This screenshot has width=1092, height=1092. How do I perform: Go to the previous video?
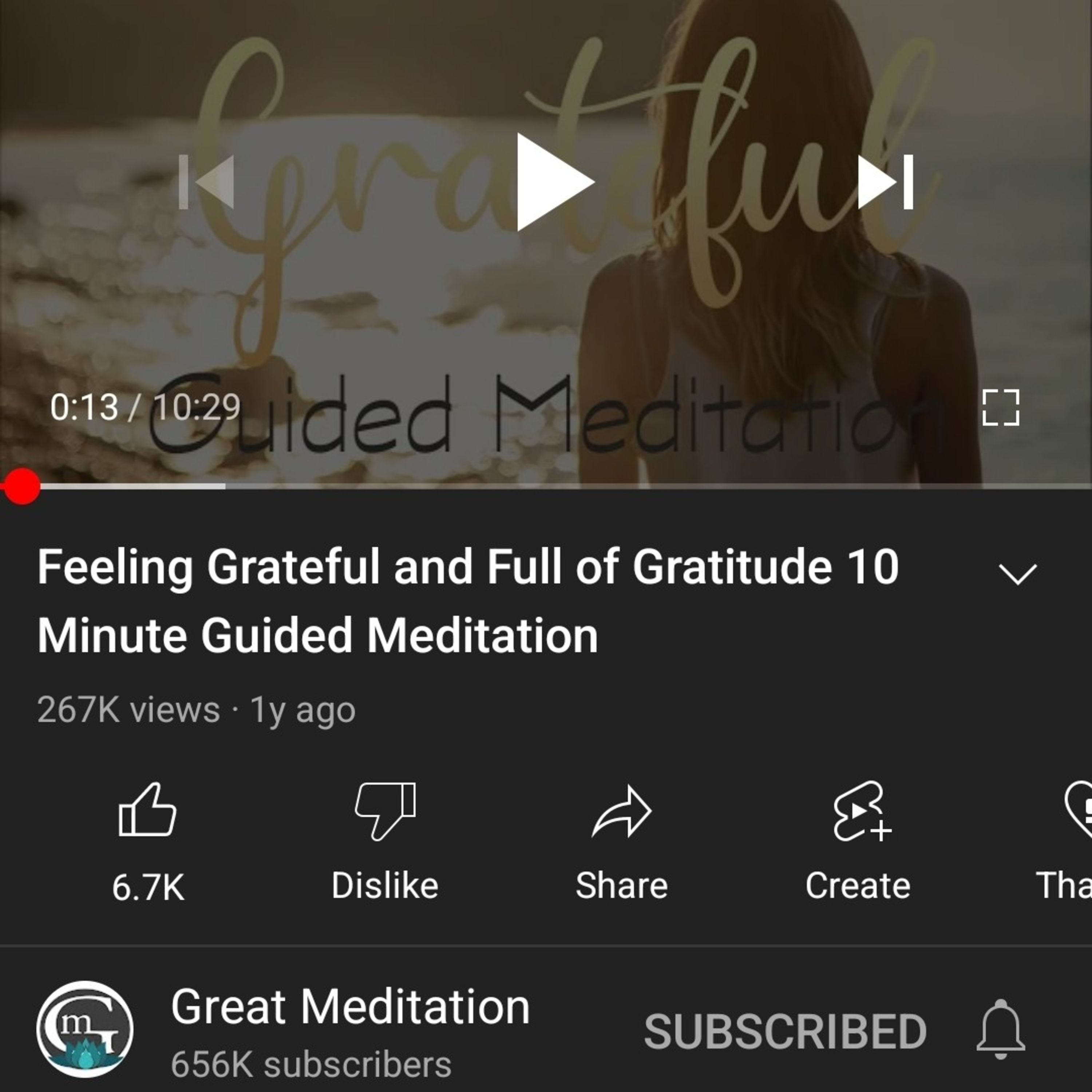point(206,182)
